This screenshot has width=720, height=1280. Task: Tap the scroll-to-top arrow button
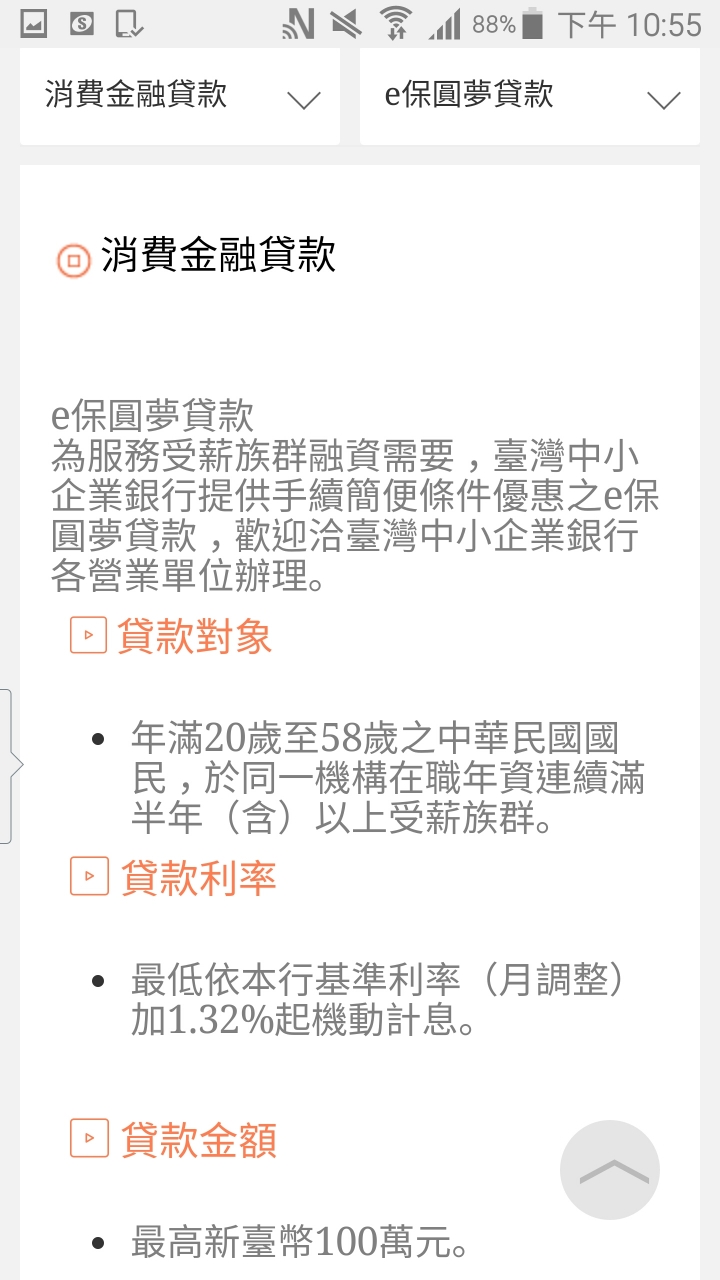610,1170
